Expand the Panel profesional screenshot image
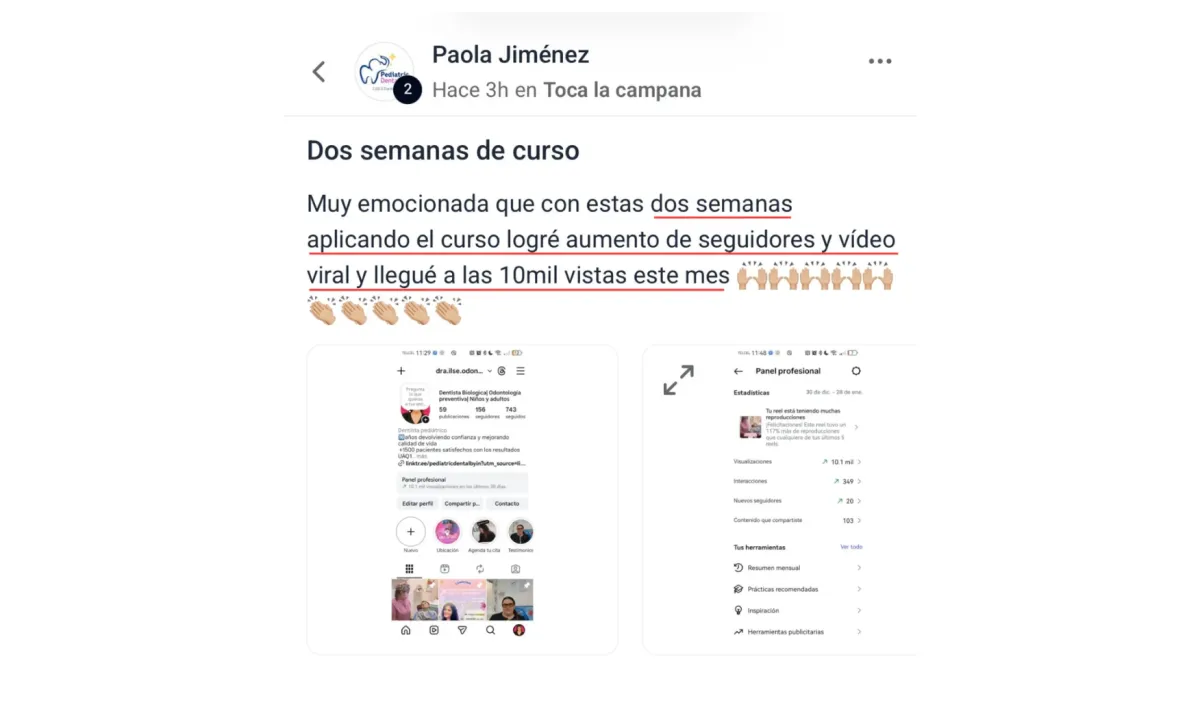 click(679, 380)
